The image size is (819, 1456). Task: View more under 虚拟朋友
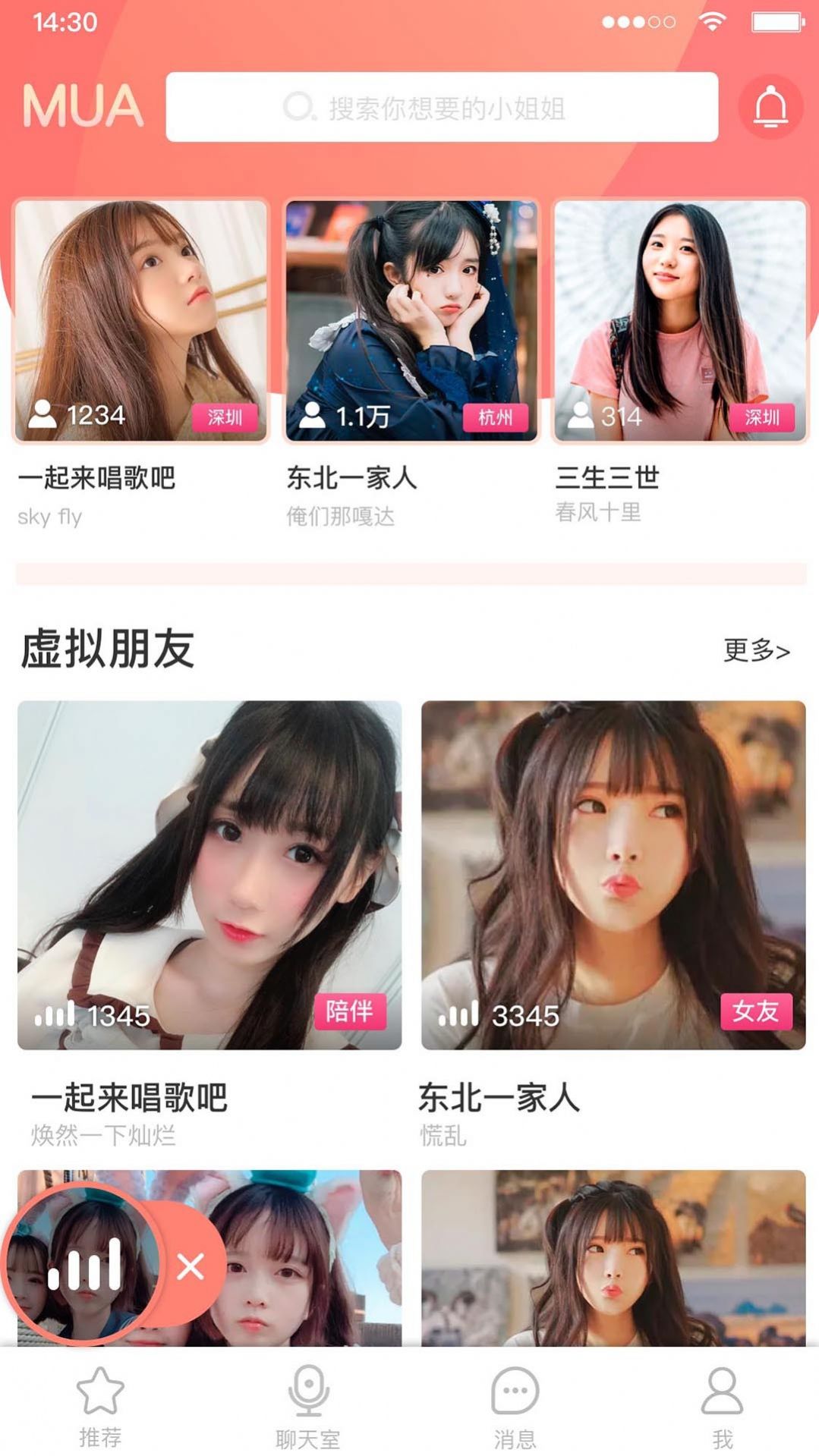point(756,650)
